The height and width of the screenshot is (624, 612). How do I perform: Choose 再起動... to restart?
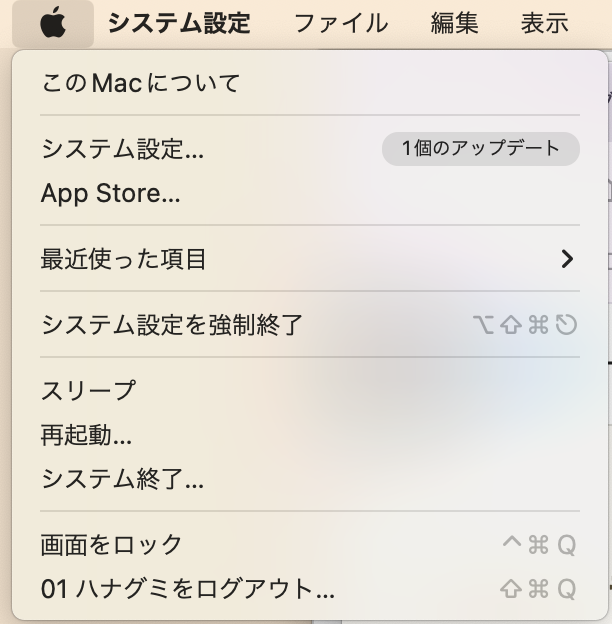(86, 435)
